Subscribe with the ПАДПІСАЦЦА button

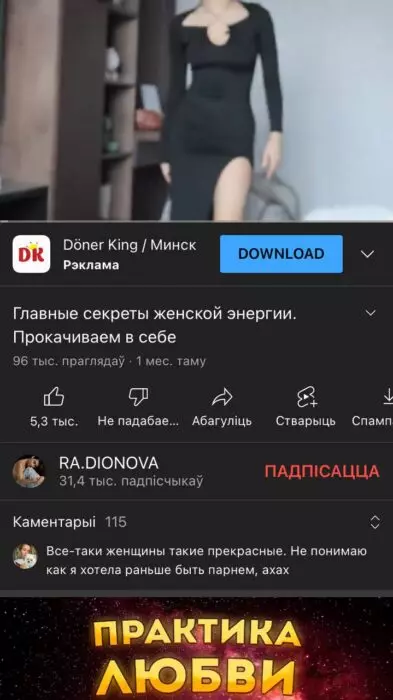(x=322, y=471)
